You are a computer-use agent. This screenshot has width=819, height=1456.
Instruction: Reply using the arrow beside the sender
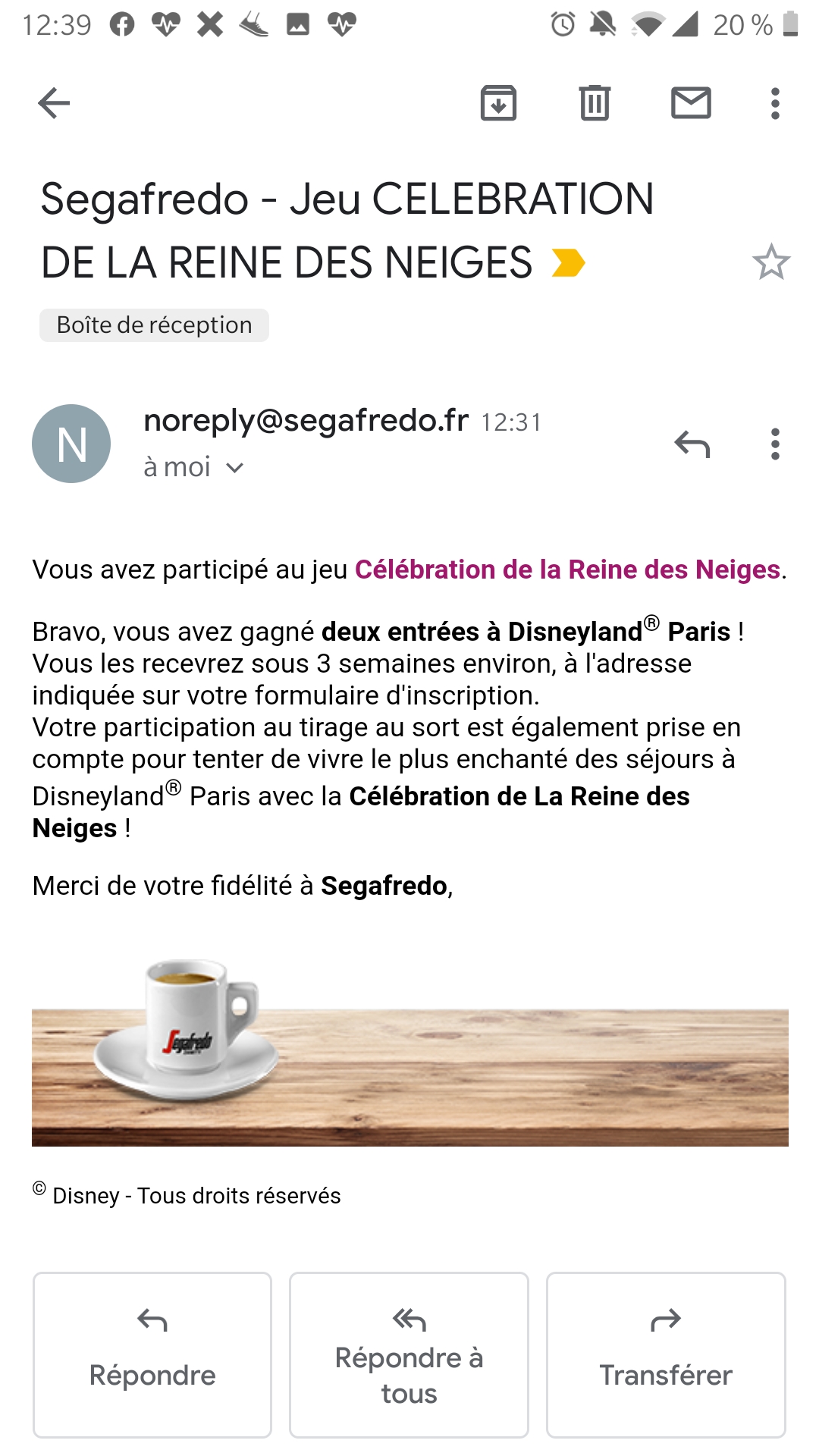tap(692, 444)
